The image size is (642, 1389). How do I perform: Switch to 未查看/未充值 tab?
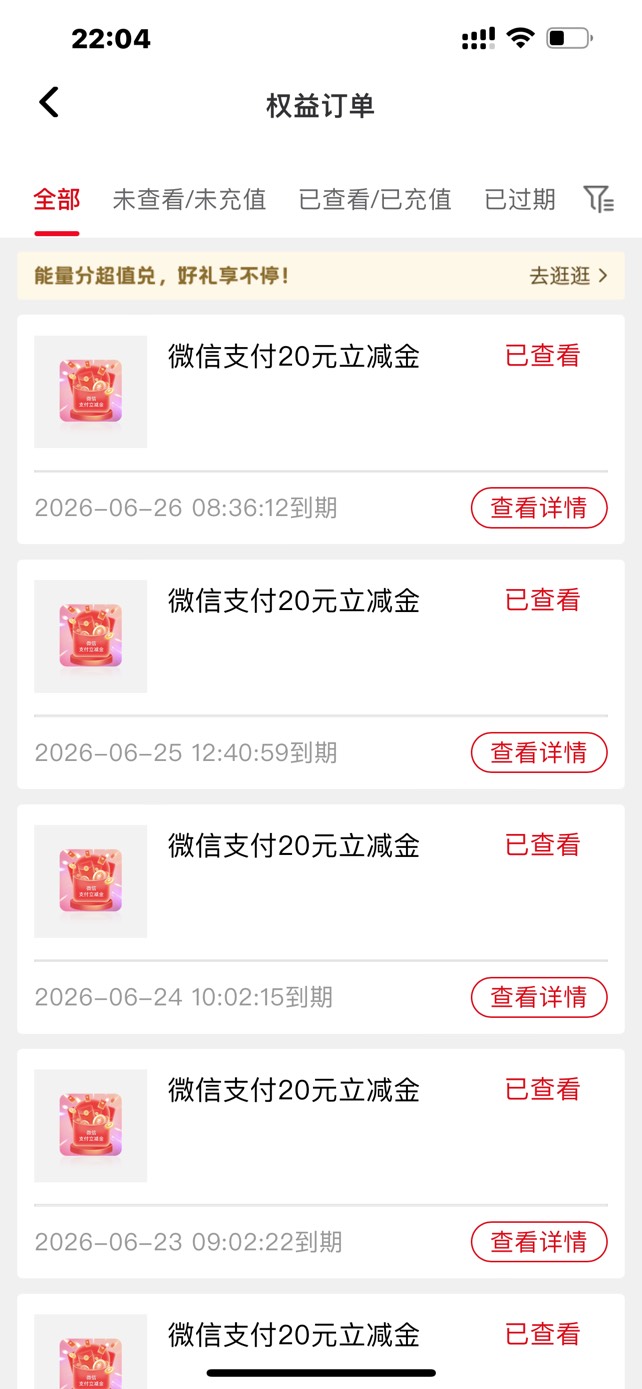[189, 199]
